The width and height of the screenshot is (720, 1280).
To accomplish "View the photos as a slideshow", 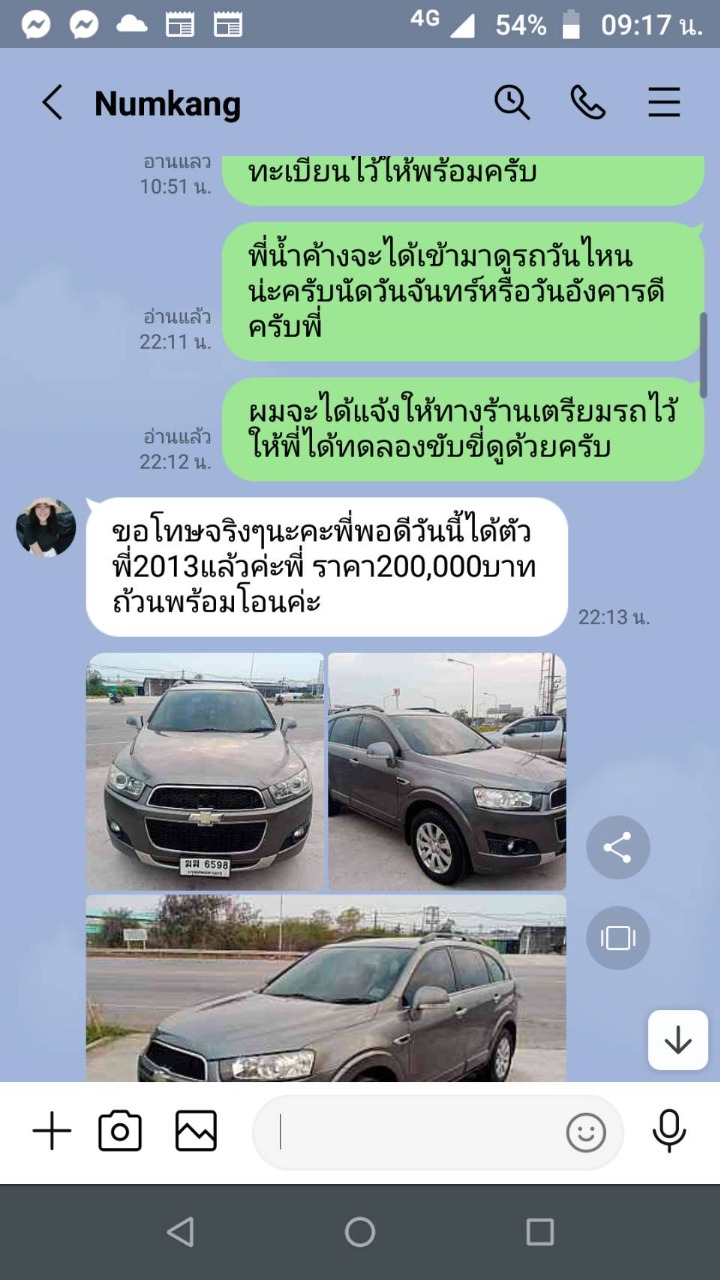I will 617,938.
